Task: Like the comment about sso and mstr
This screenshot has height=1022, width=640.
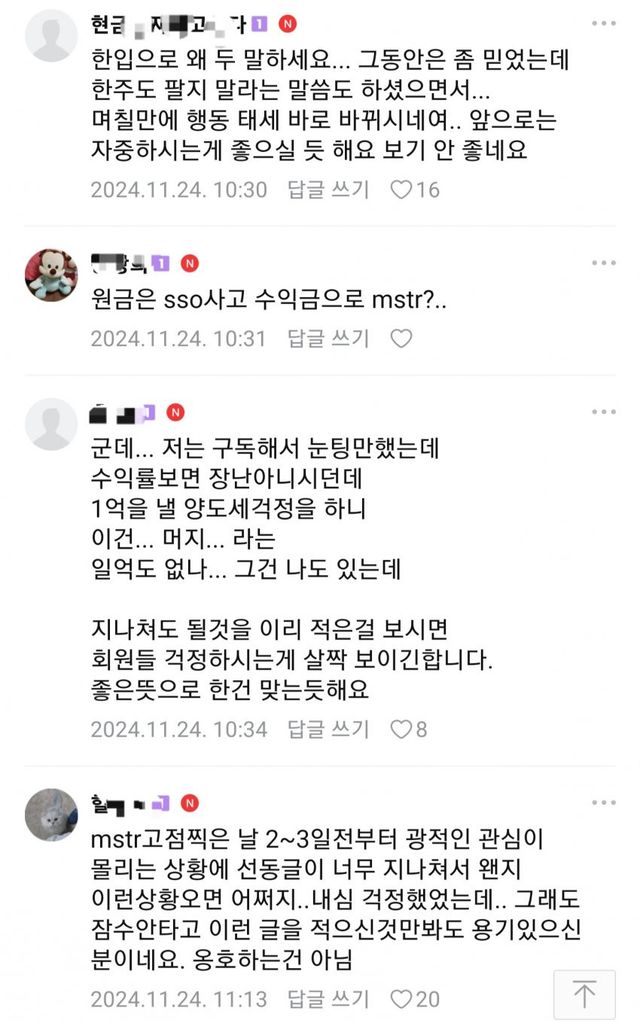Action: pos(401,339)
